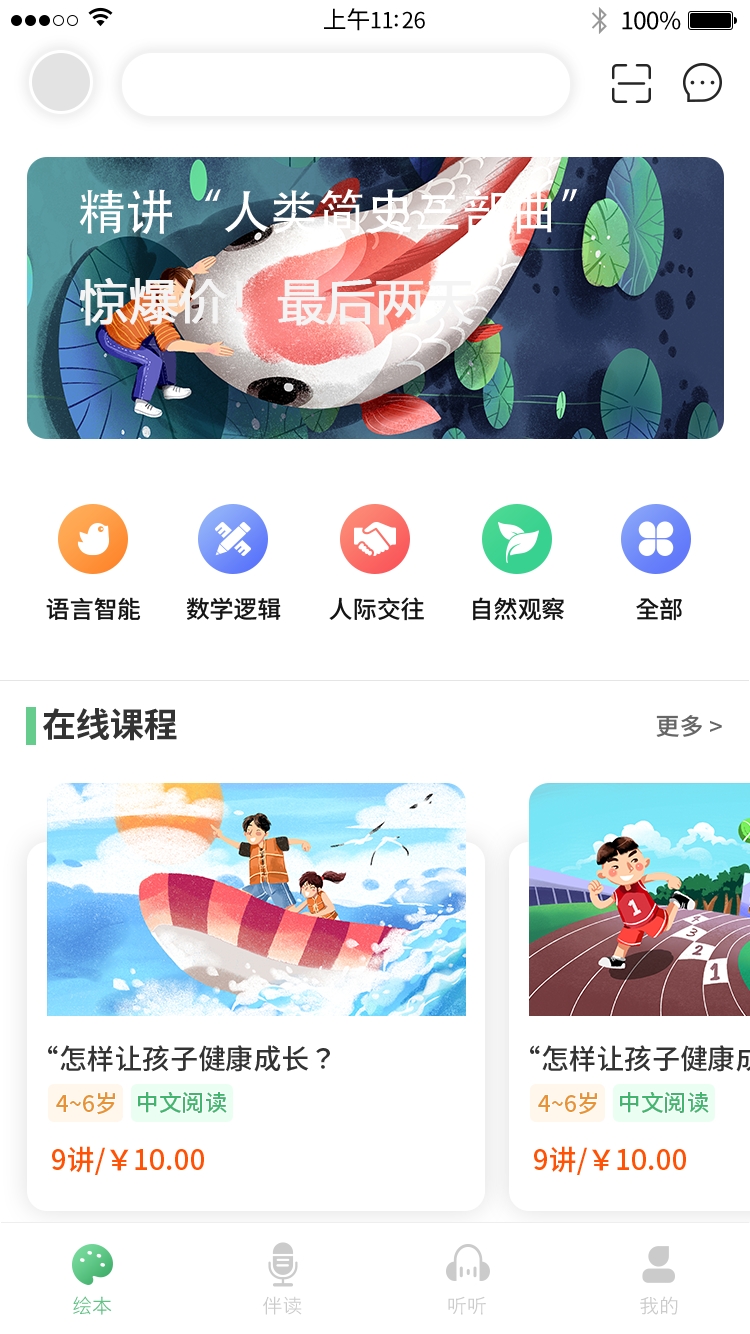Viewport: 750px width, 1334px height.
Task: Open the profile avatar circle
Action: [61, 83]
